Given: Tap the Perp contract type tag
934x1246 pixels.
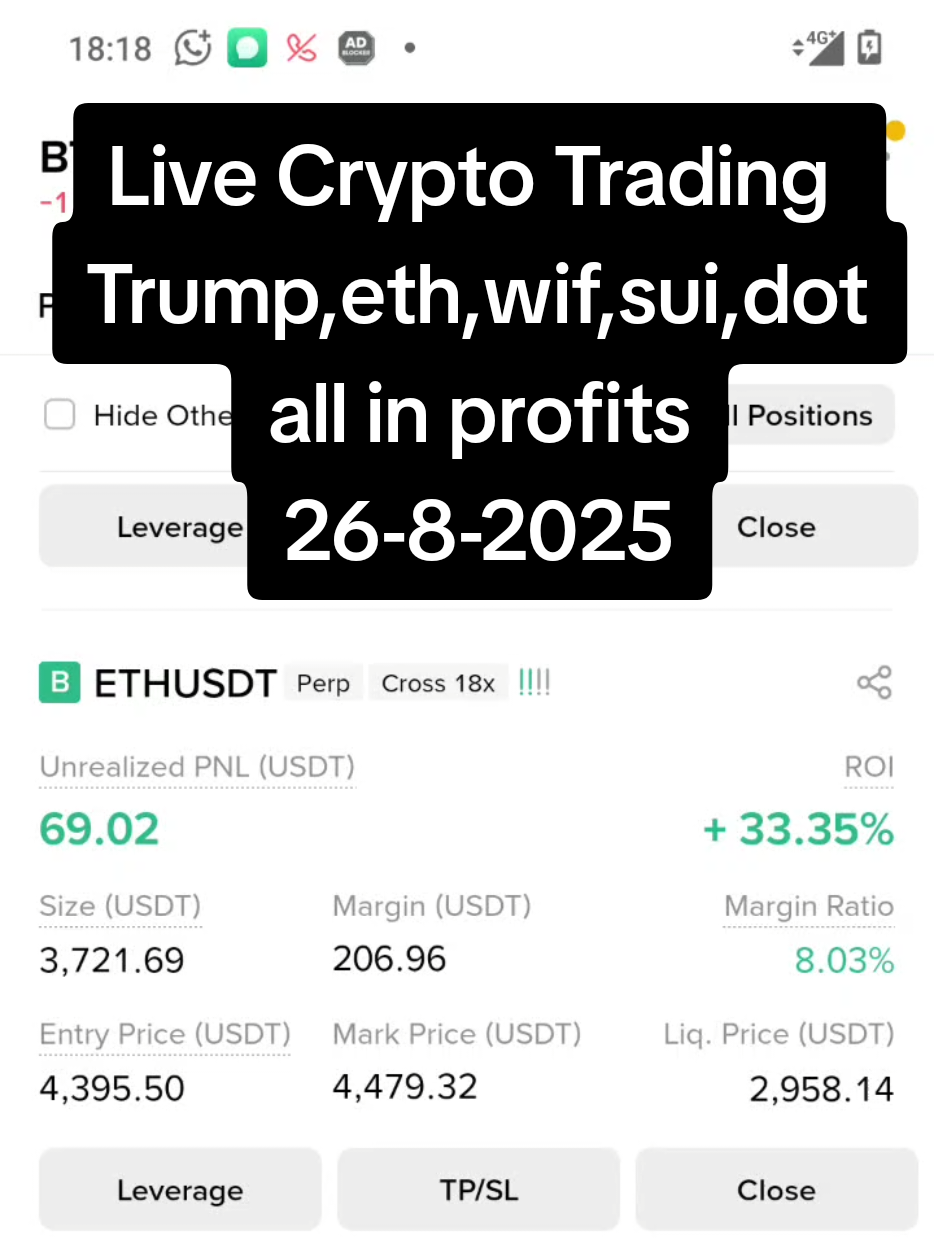Looking at the screenshot, I should [x=323, y=683].
